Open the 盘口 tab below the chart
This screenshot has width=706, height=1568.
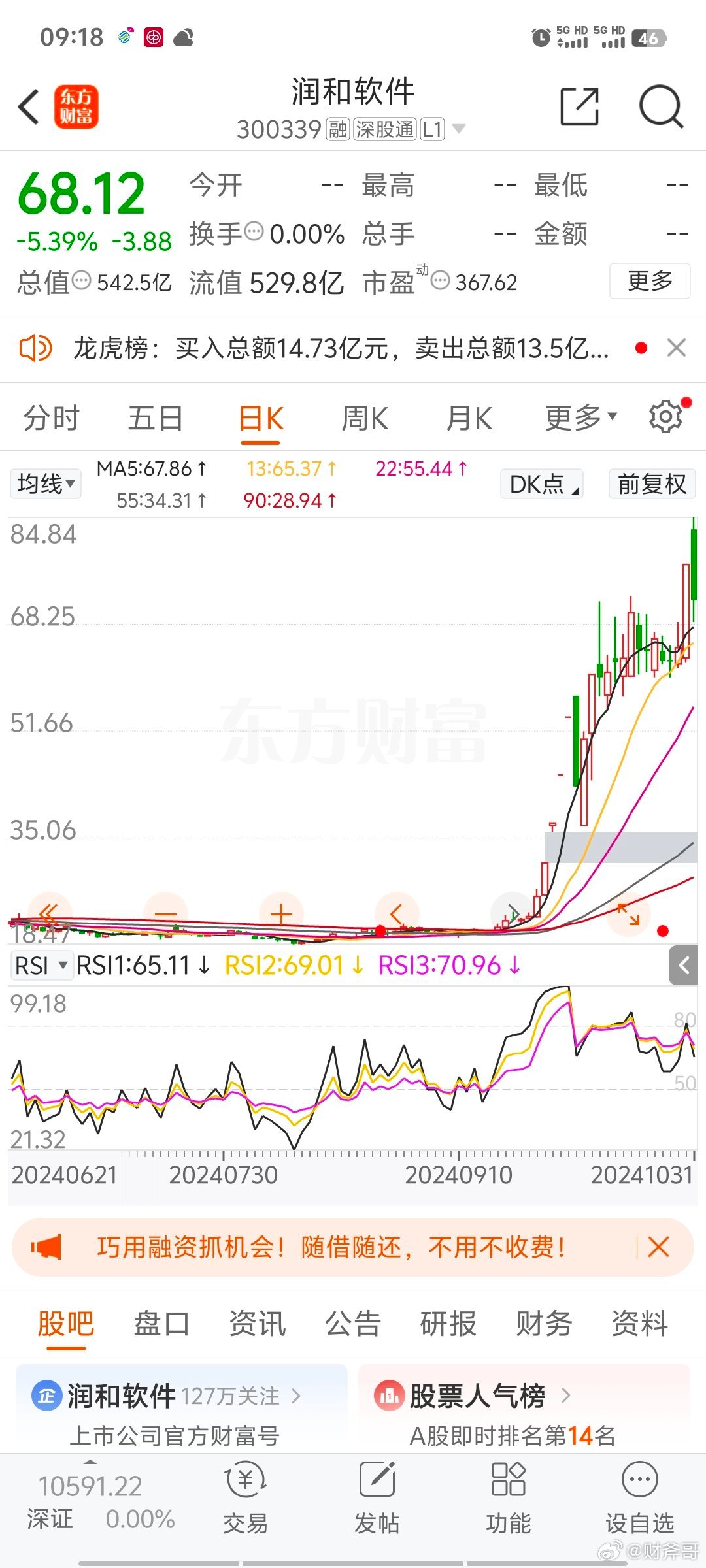(161, 1324)
